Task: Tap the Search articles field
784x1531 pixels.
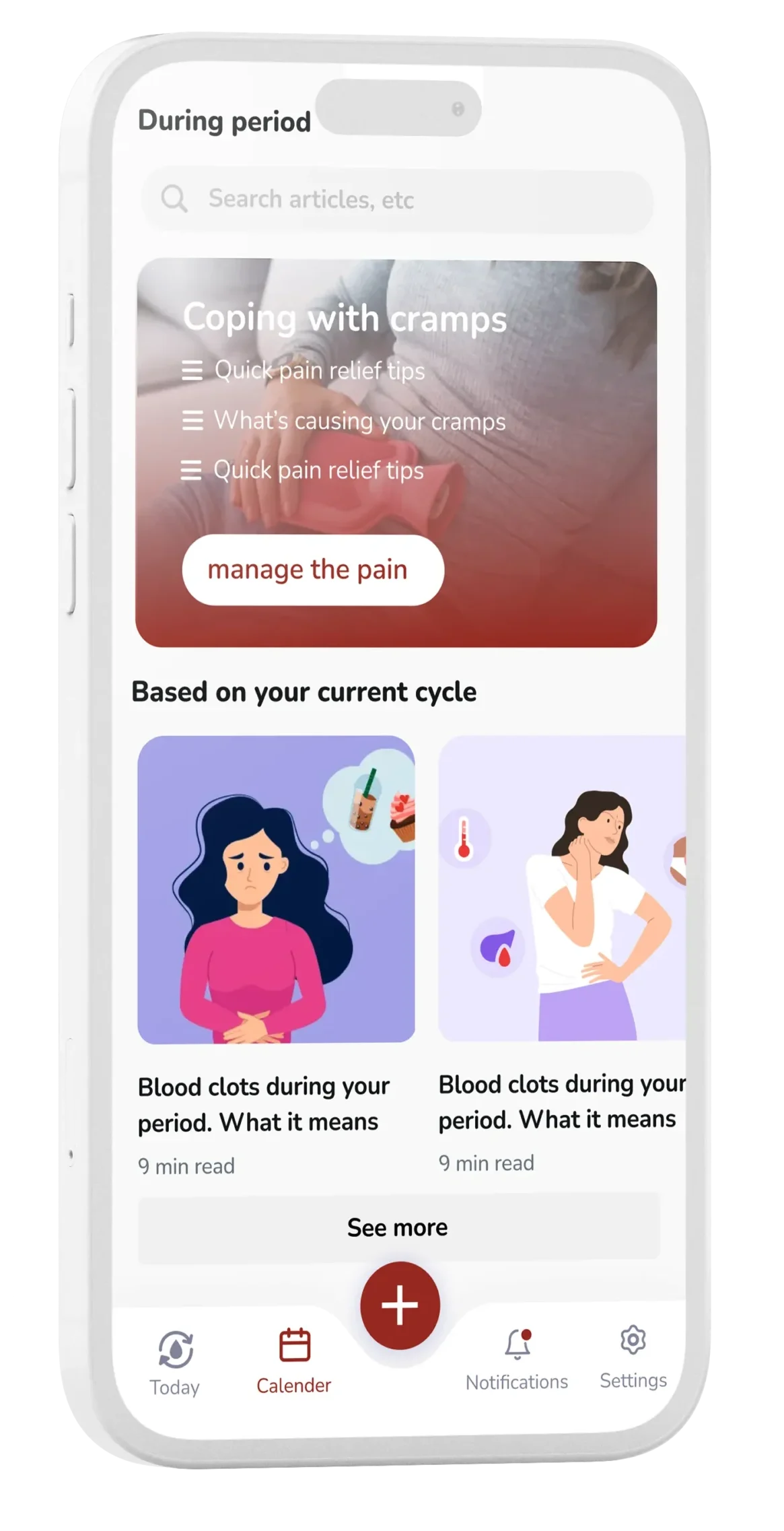Action: pos(397,200)
